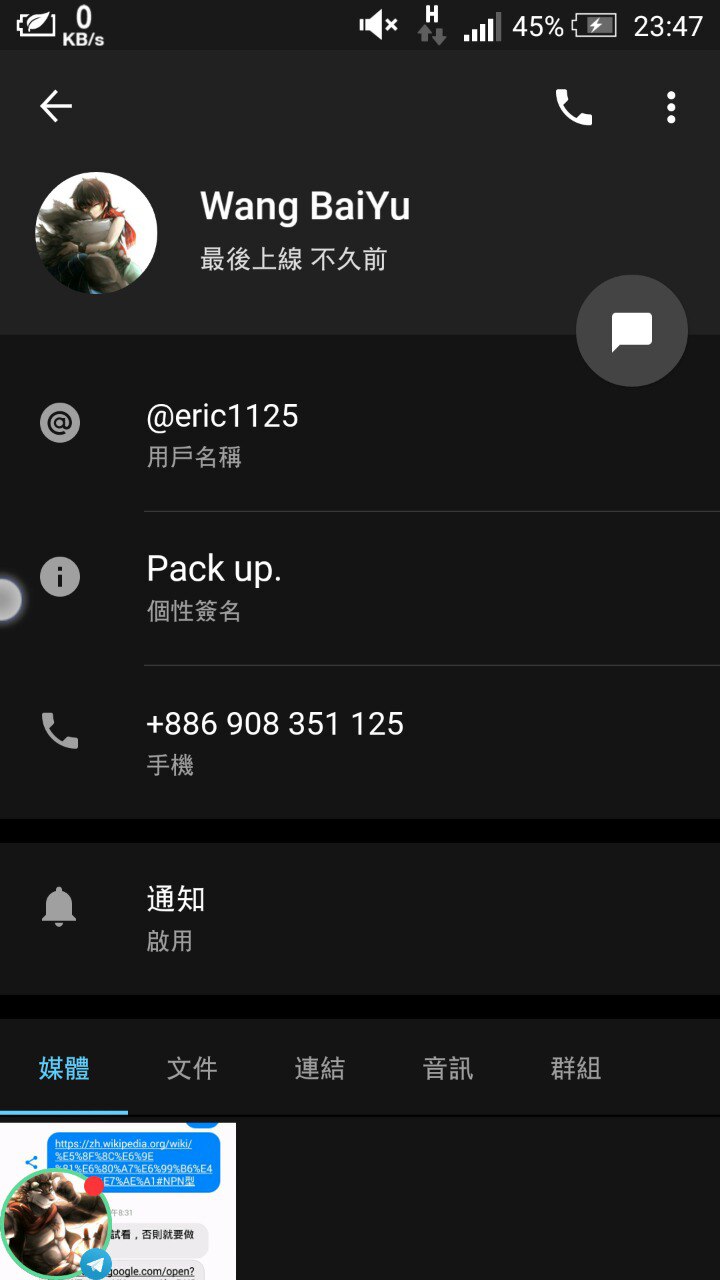Open the 通知 notifications setting

360,918
